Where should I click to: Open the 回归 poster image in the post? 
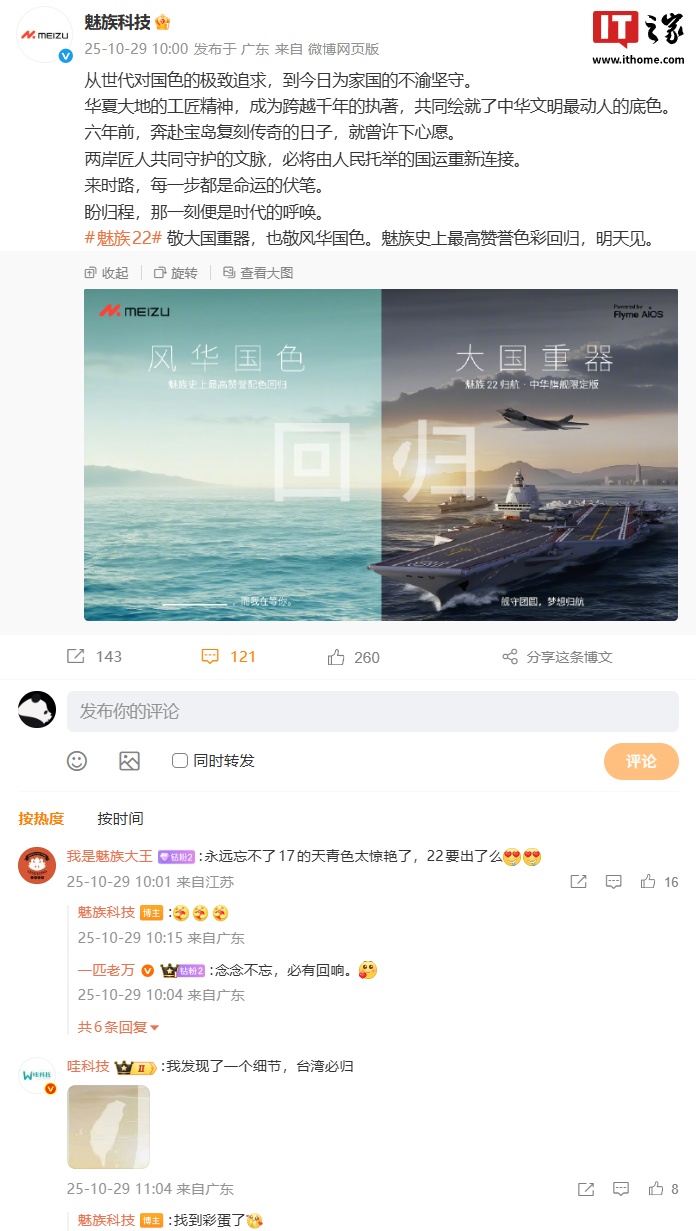(380, 455)
